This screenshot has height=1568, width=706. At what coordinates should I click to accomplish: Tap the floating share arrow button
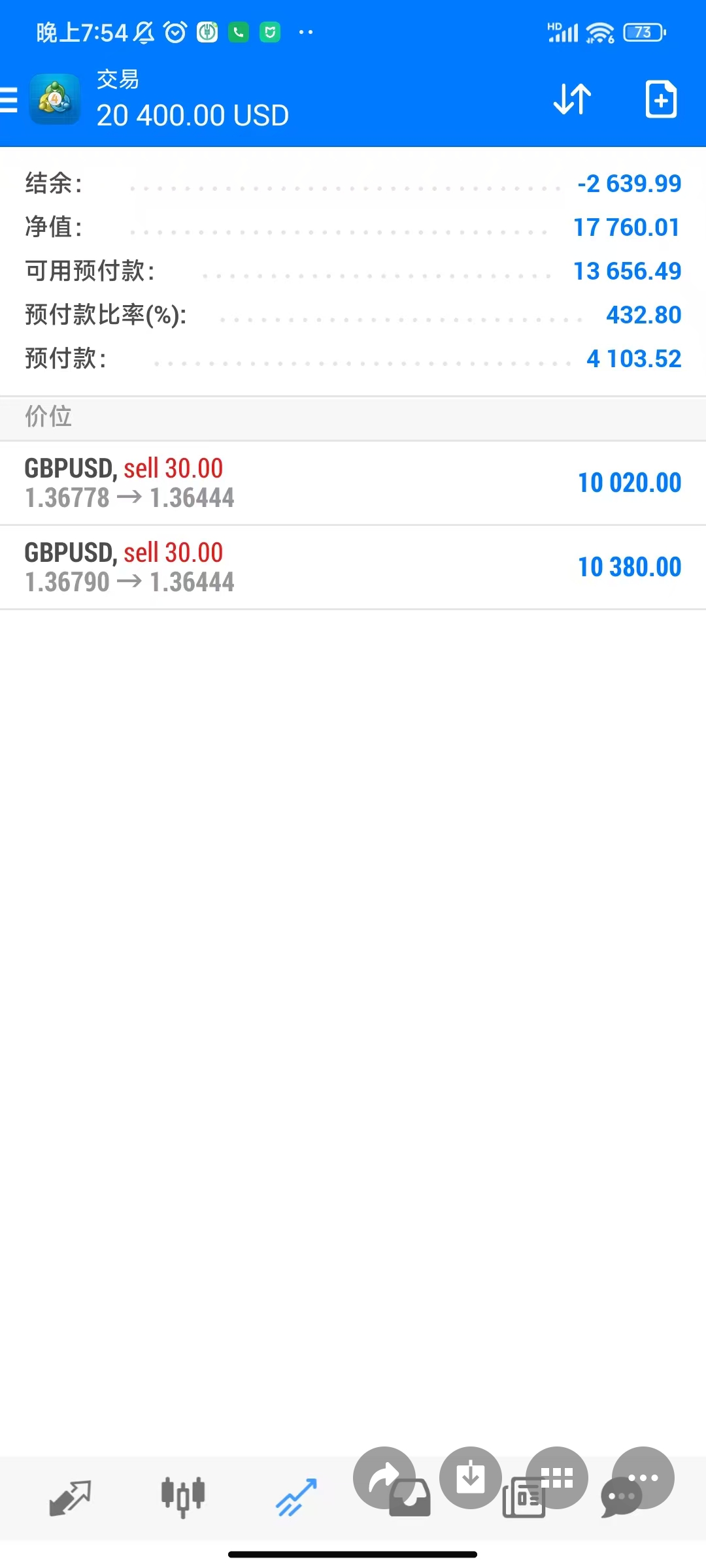pyautogui.click(x=384, y=1478)
